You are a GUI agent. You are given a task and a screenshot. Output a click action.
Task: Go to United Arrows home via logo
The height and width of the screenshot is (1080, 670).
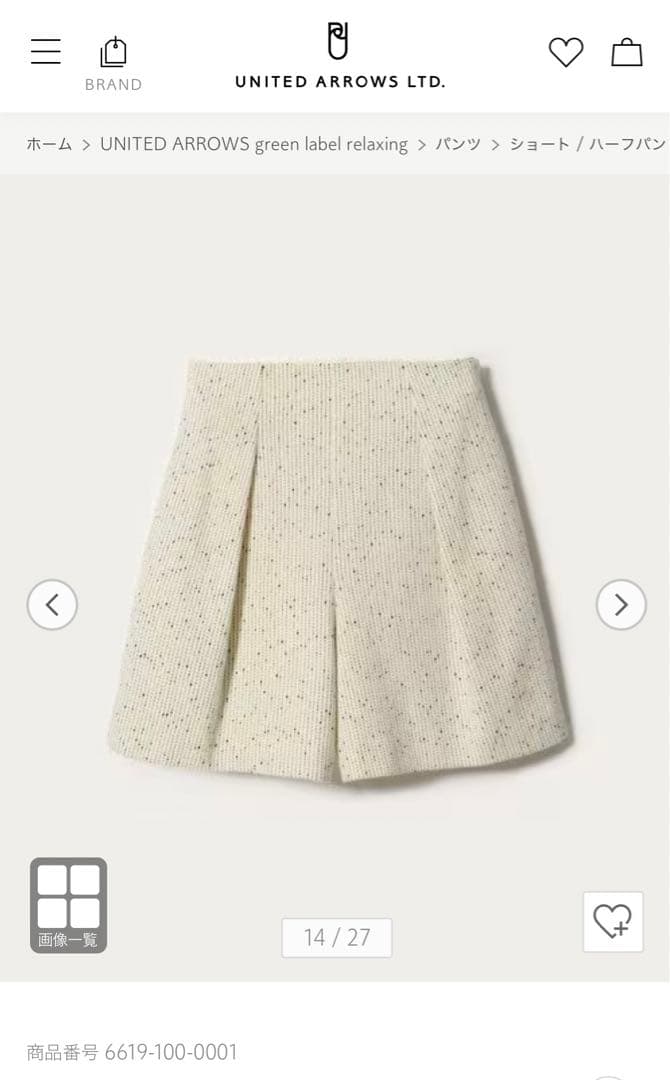tap(339, 56)
